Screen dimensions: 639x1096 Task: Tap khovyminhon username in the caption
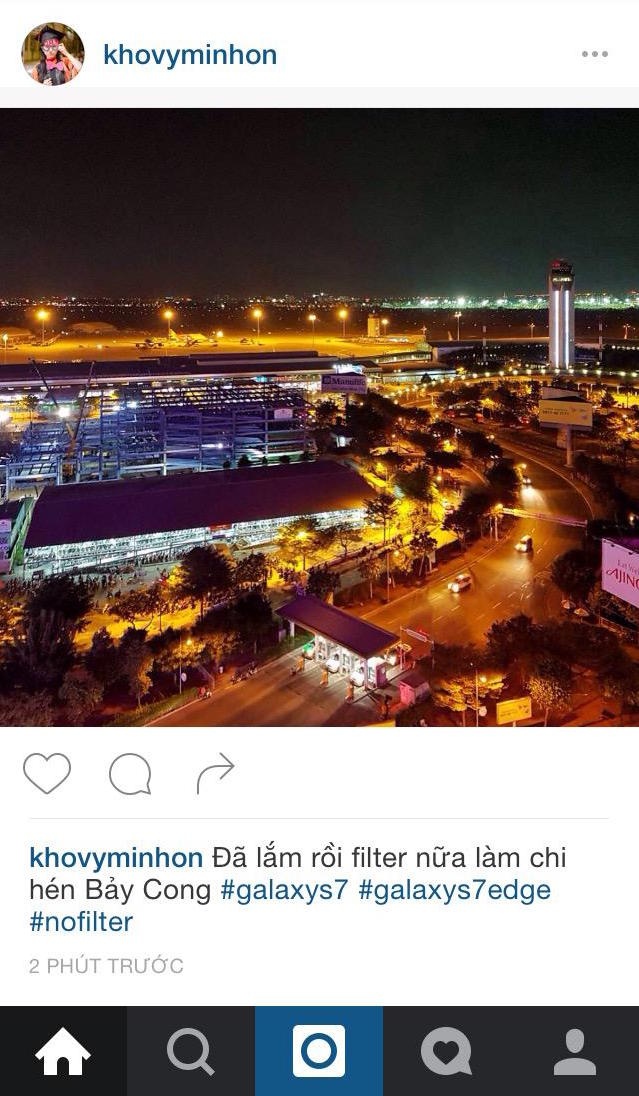pos(116,858)
